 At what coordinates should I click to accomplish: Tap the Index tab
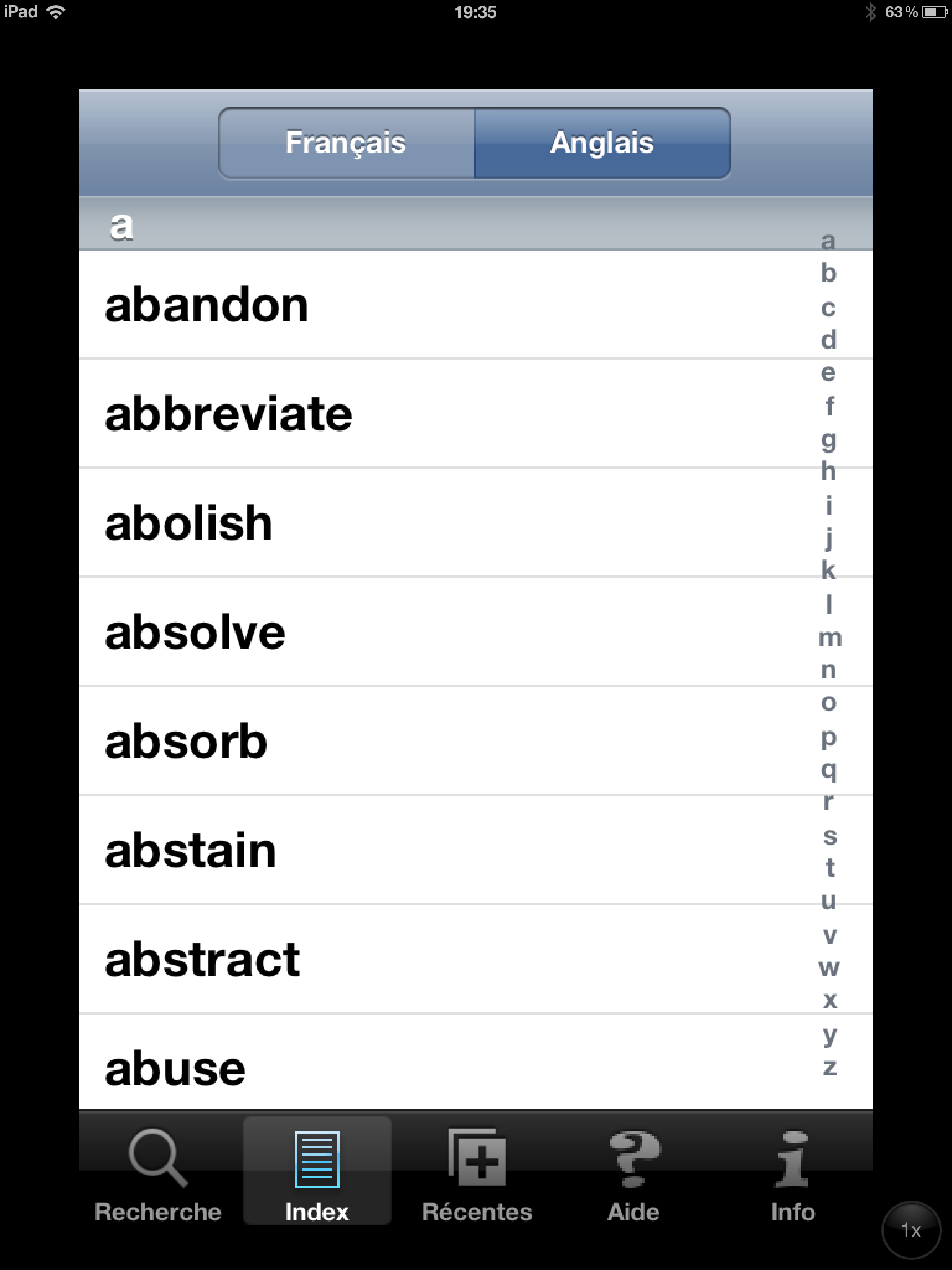click(x=317, y=1176)
